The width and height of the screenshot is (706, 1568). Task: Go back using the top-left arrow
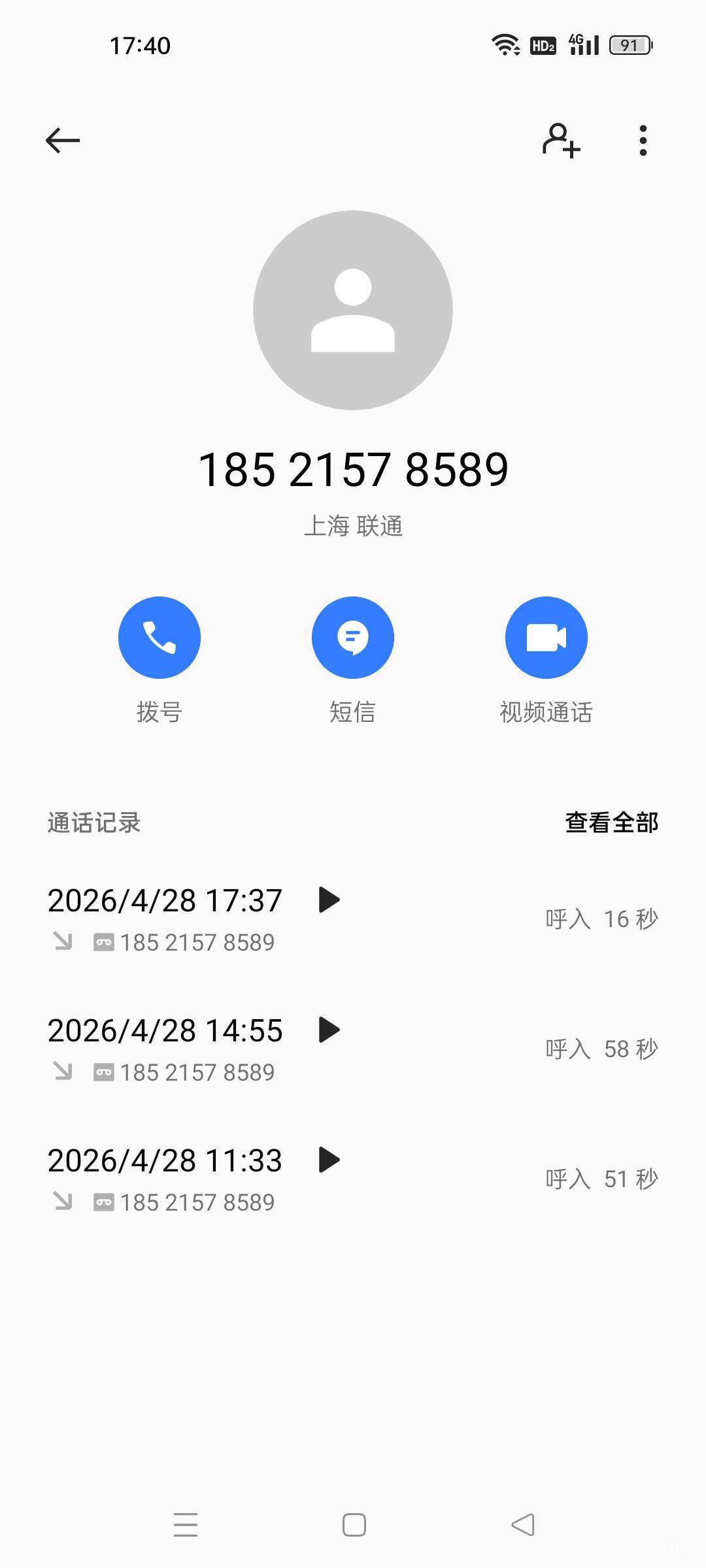[63, 140]
